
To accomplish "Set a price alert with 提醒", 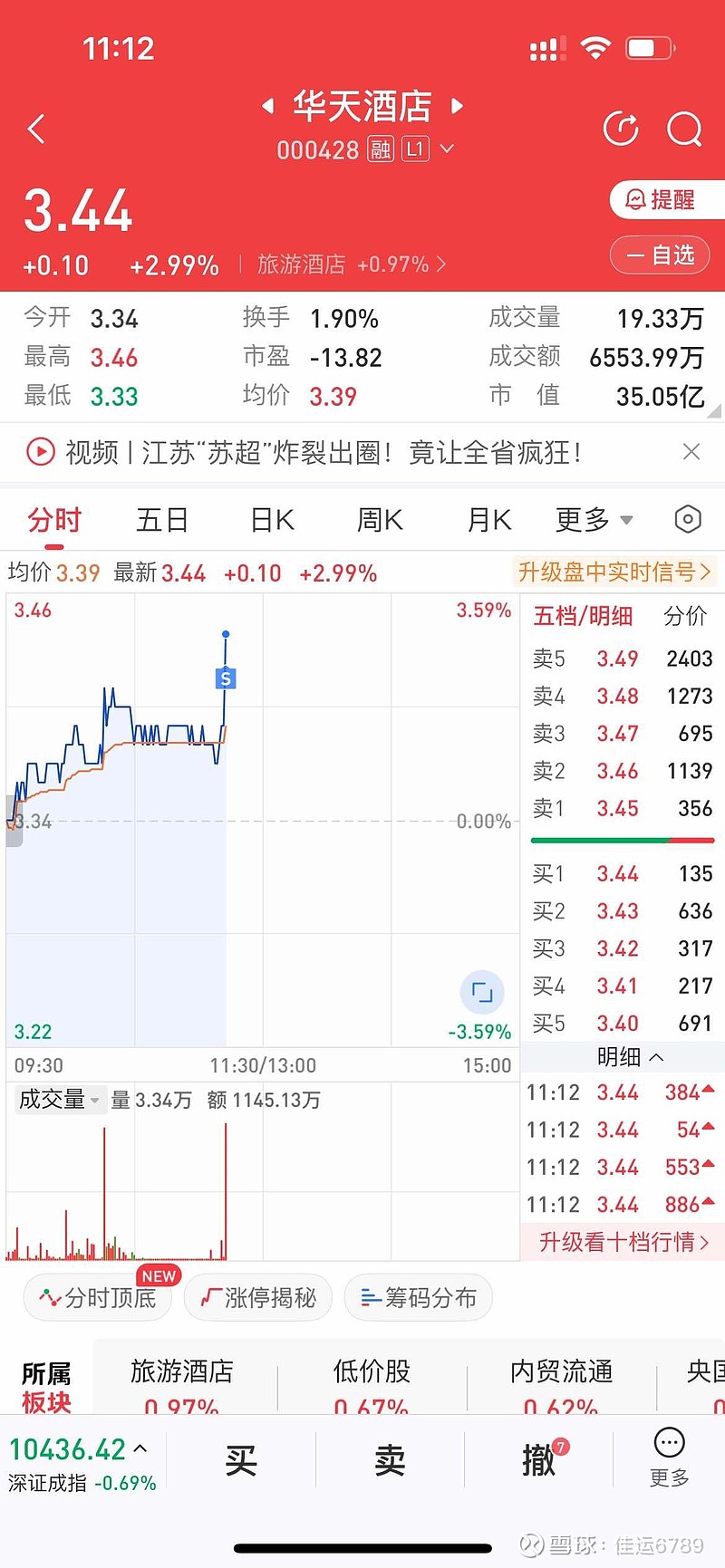I will click(667, 199).
